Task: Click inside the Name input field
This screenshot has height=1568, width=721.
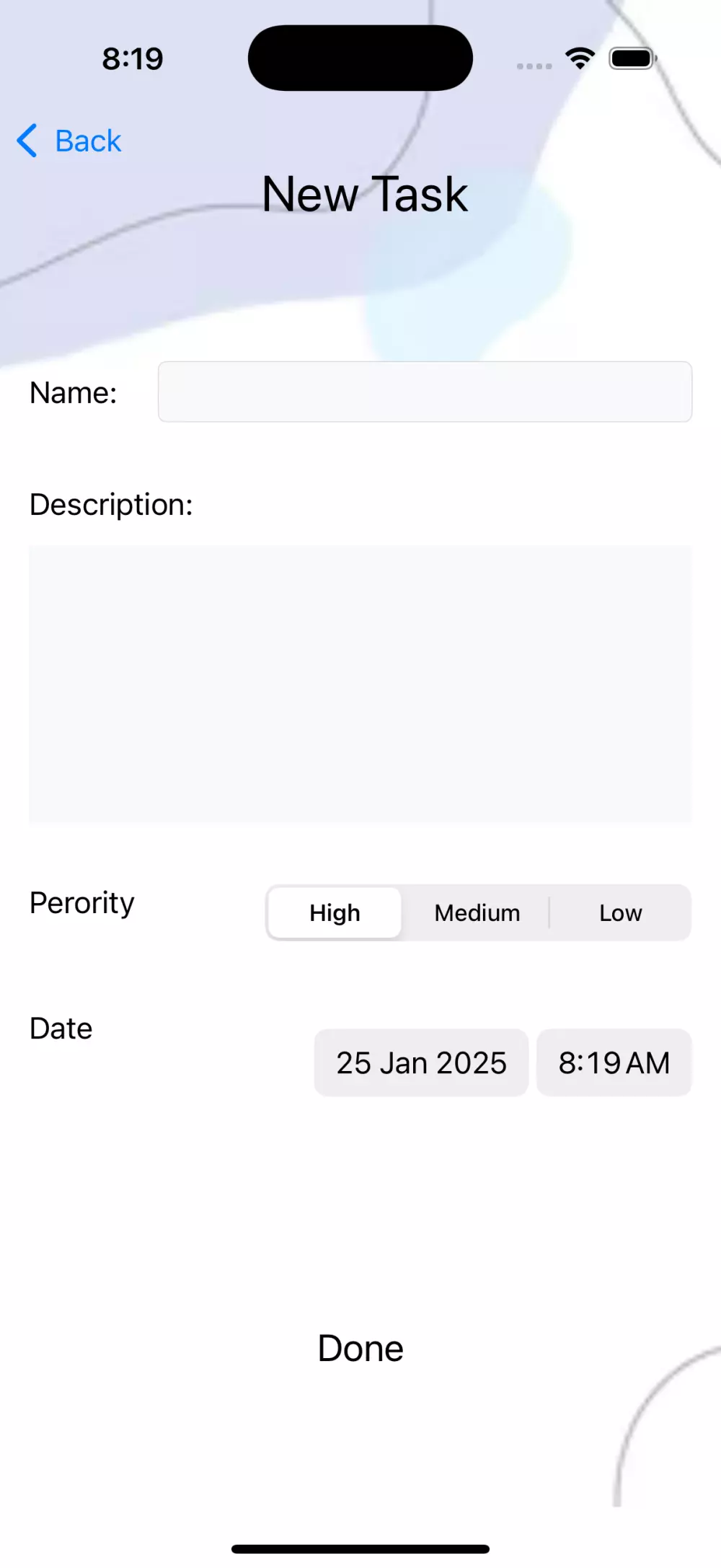Action: point(424,392)
